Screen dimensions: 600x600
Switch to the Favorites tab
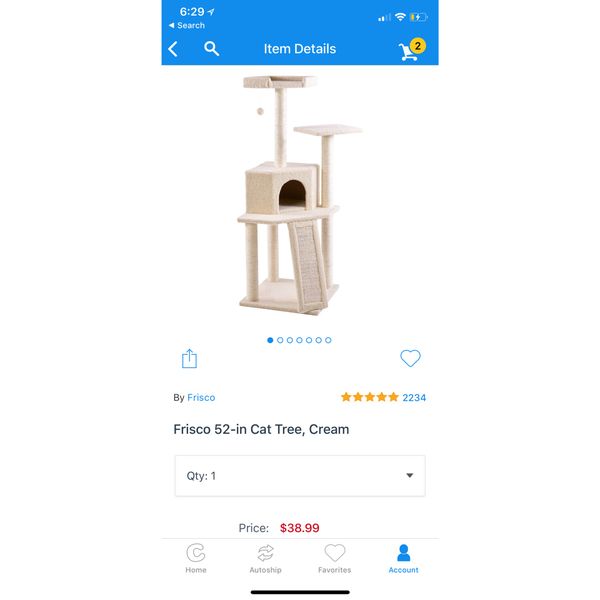pos(334,558)
